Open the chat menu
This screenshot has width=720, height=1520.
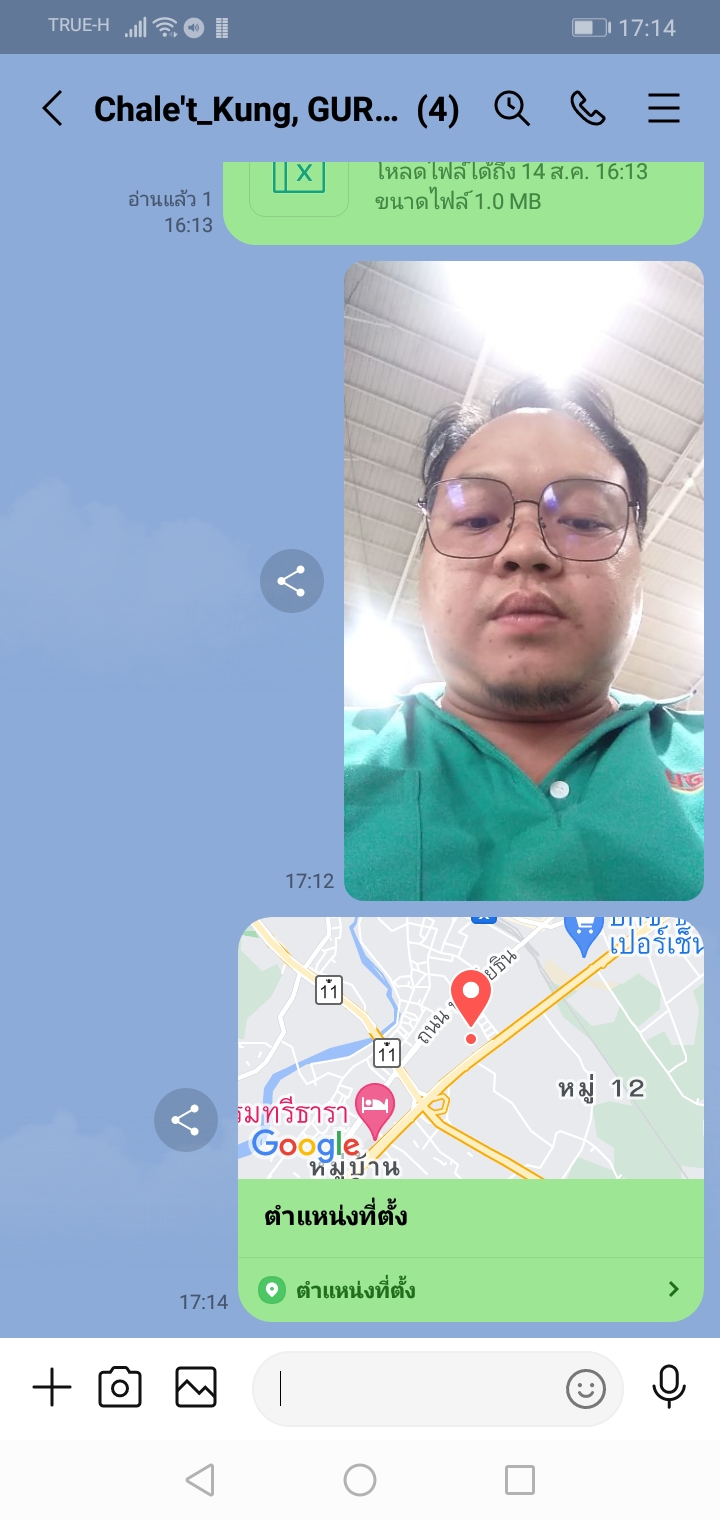coord(664,108)
